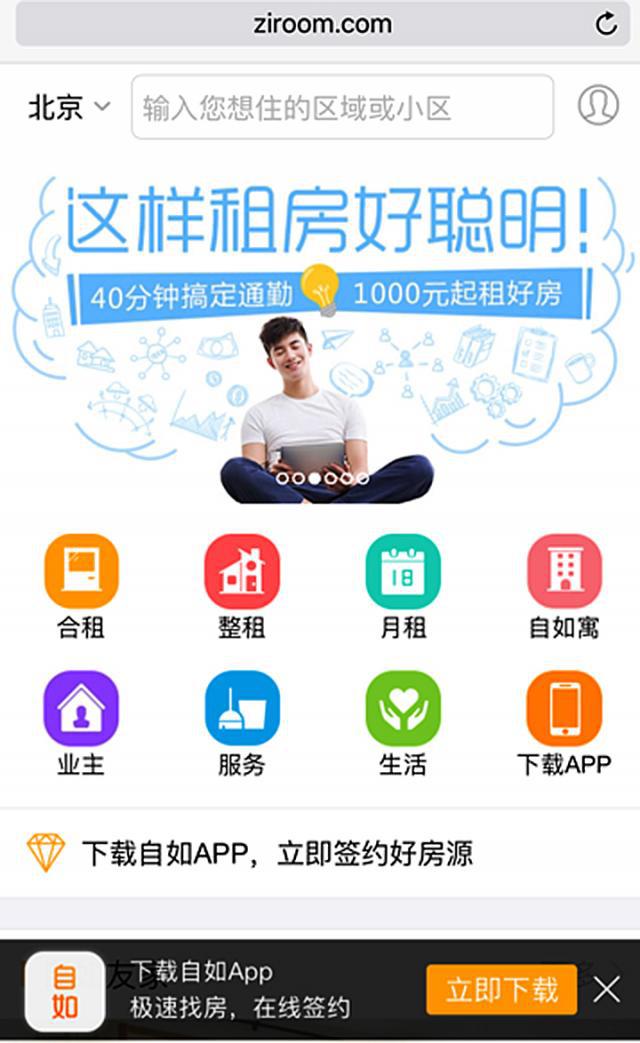
Task: Reload the ziroom.com page
Action: [x=606, y=24]
